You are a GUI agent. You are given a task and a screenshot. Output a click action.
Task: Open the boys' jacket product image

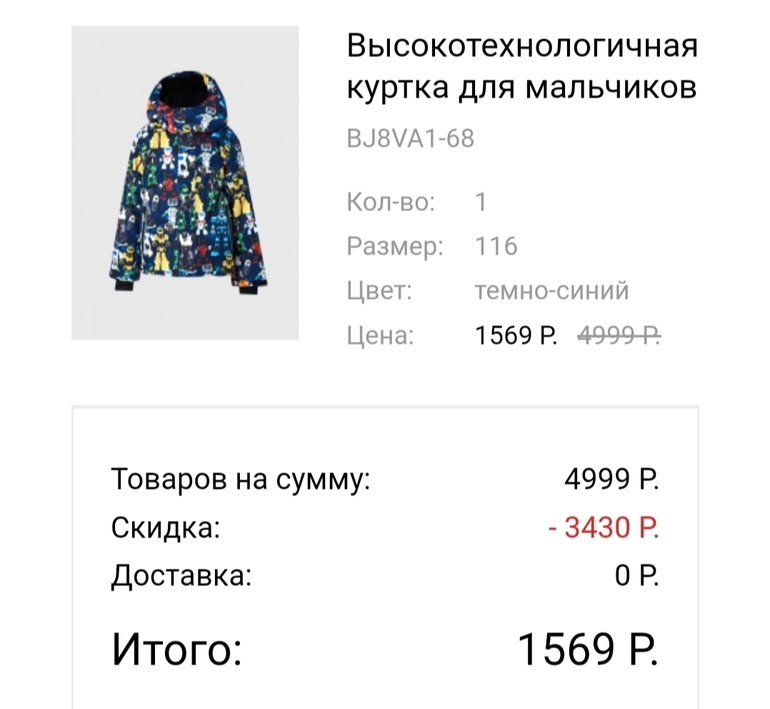pyautogui.click(x=185, y=183)
